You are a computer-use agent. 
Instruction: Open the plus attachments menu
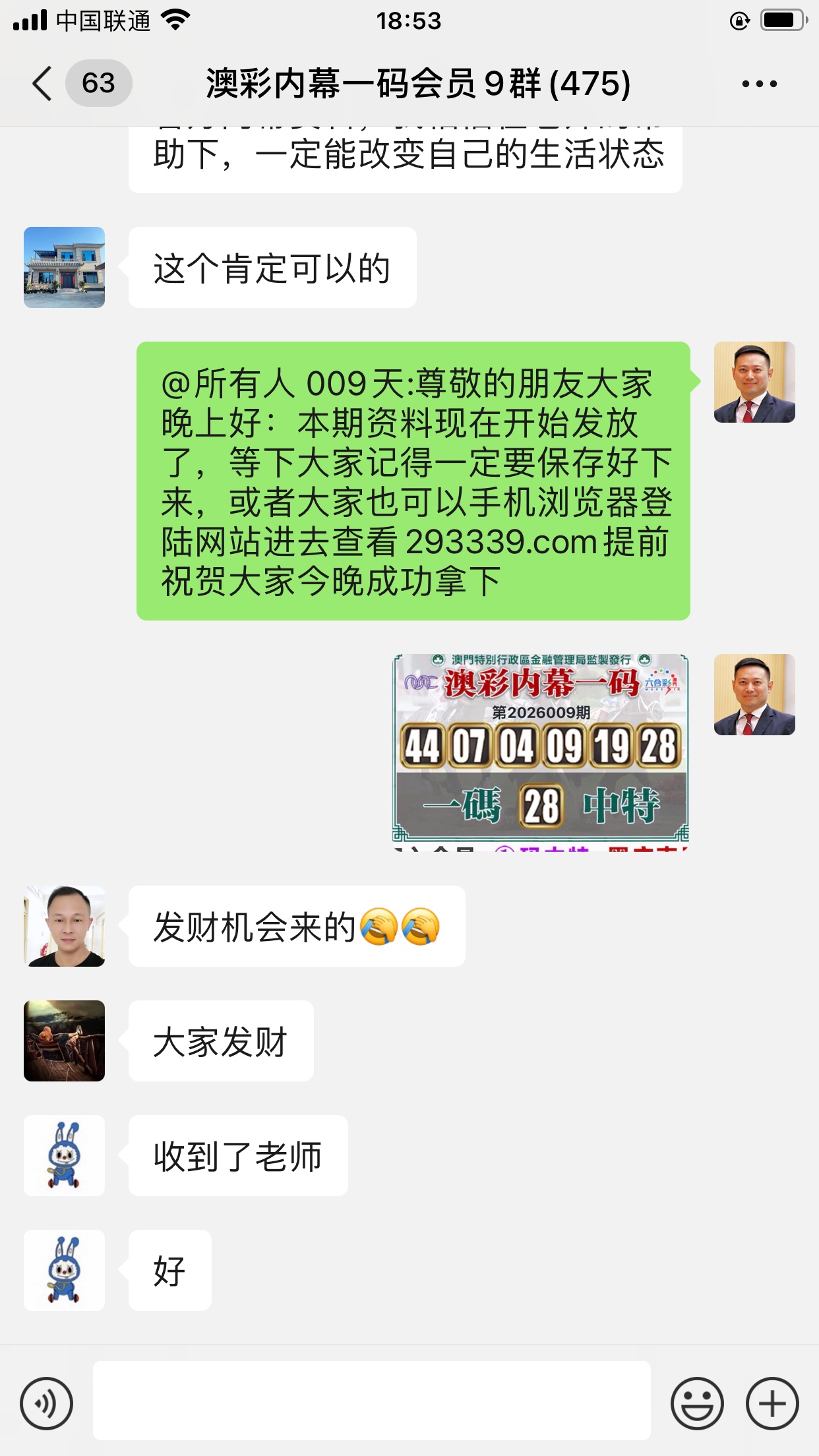pos(772,1404)
